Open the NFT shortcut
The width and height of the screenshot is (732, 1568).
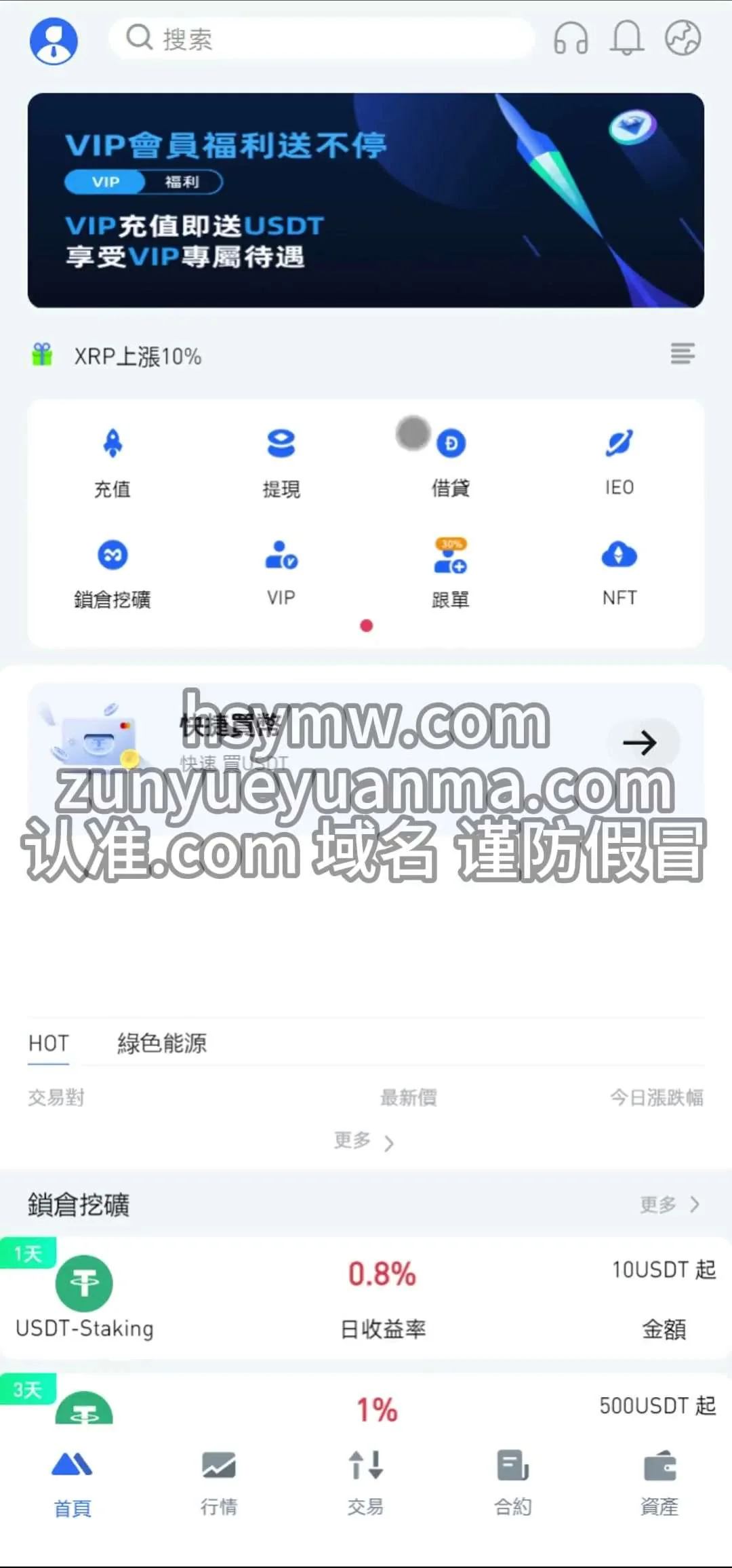619,573
